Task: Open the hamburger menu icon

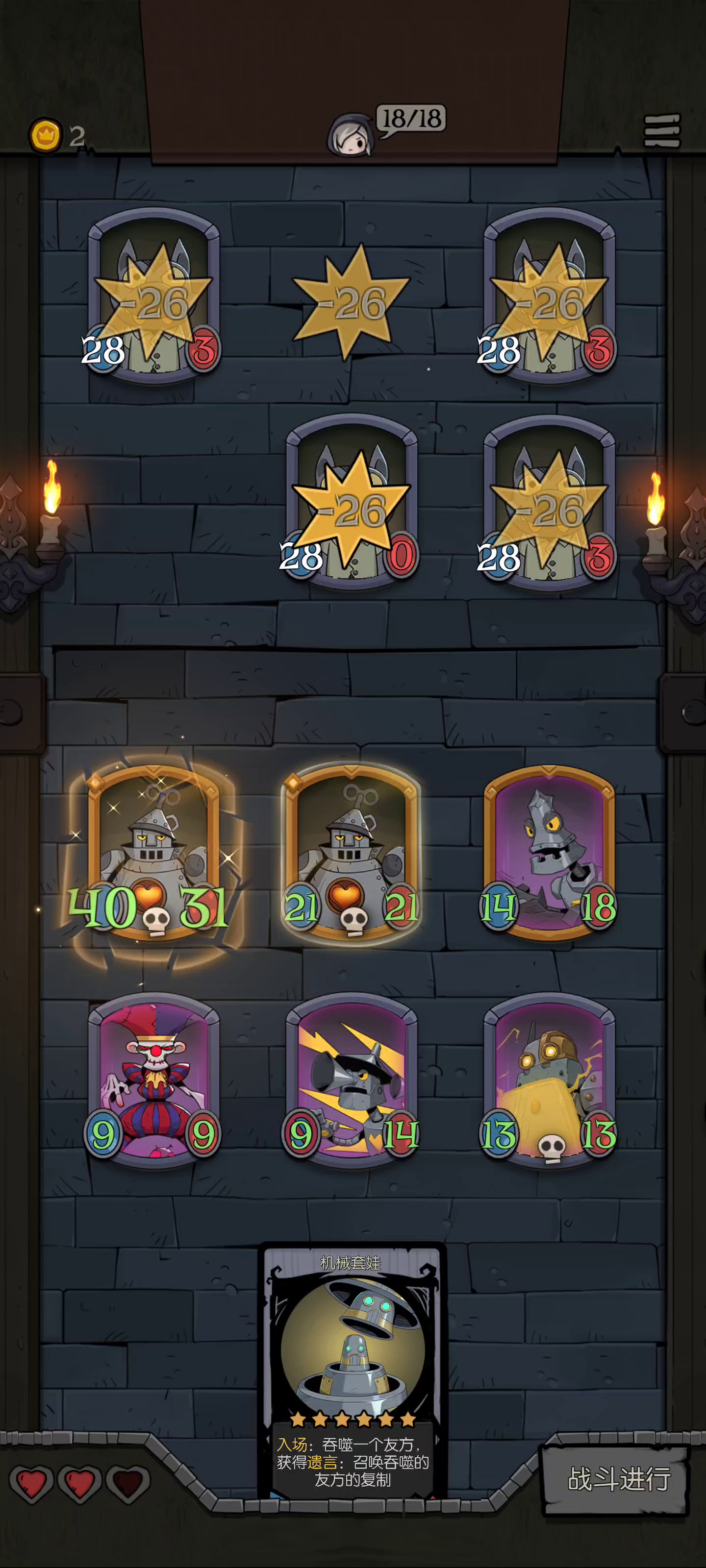Action: [661, 131]
